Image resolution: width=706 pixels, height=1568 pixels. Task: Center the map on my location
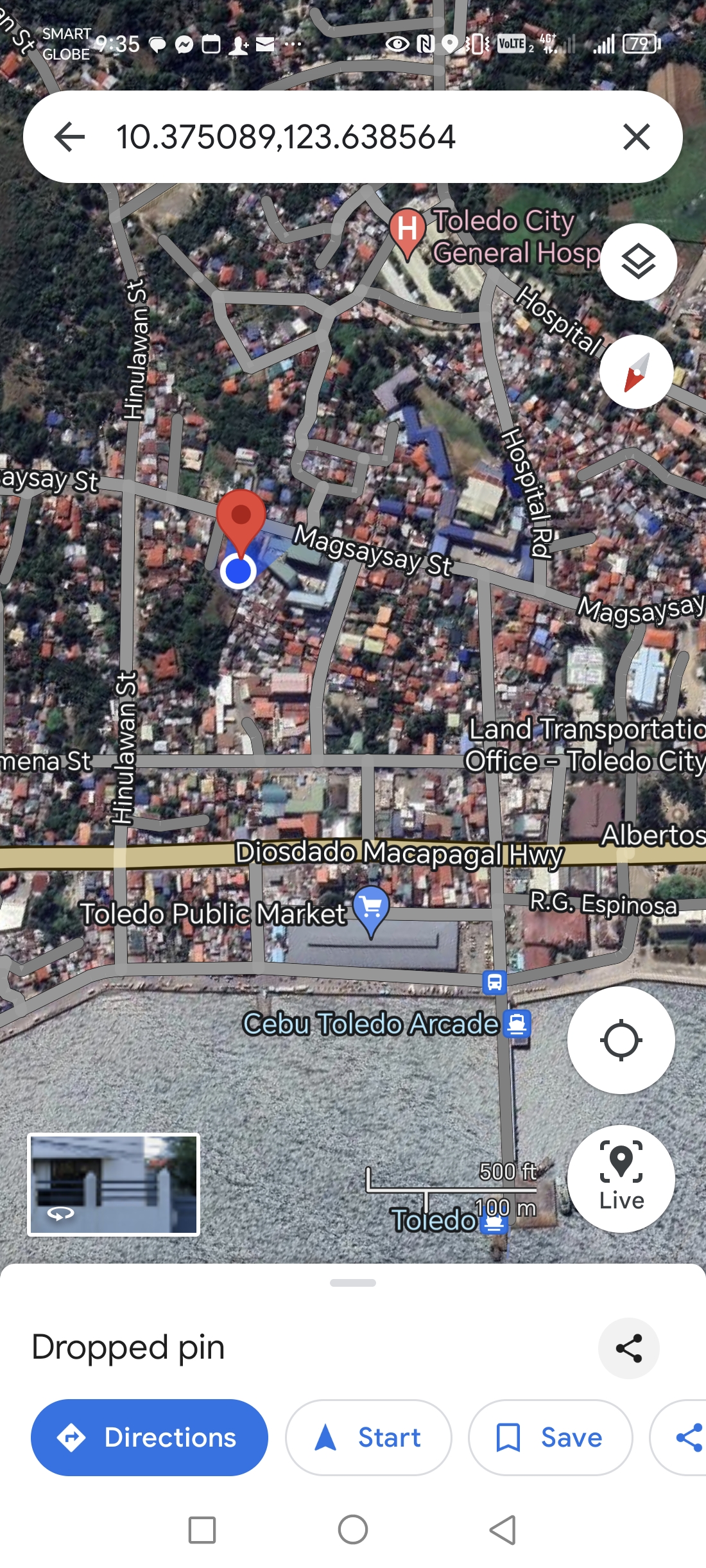coord(621,1040)
